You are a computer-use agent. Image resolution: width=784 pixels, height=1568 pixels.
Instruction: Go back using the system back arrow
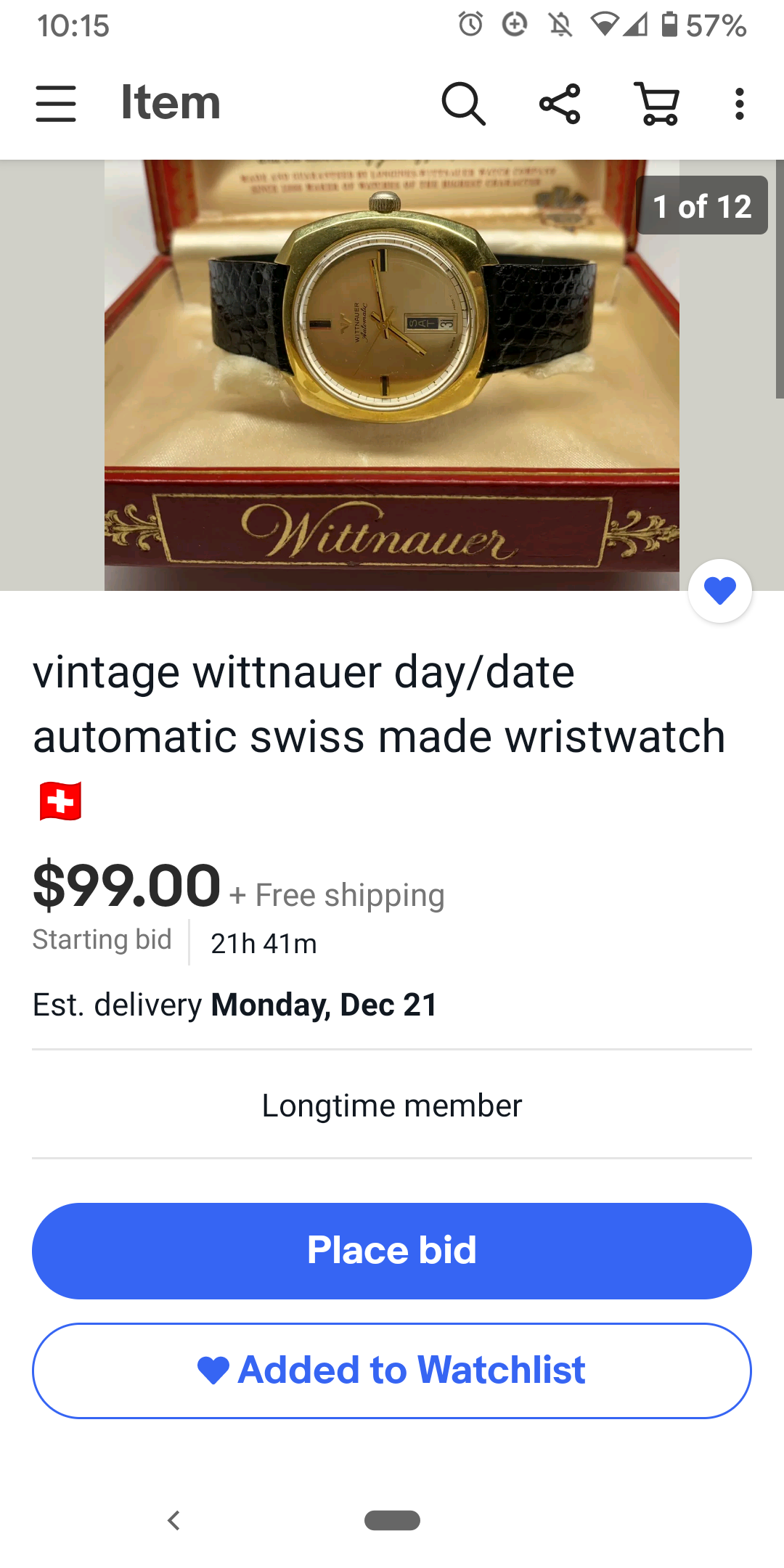tap(173, 1519)
